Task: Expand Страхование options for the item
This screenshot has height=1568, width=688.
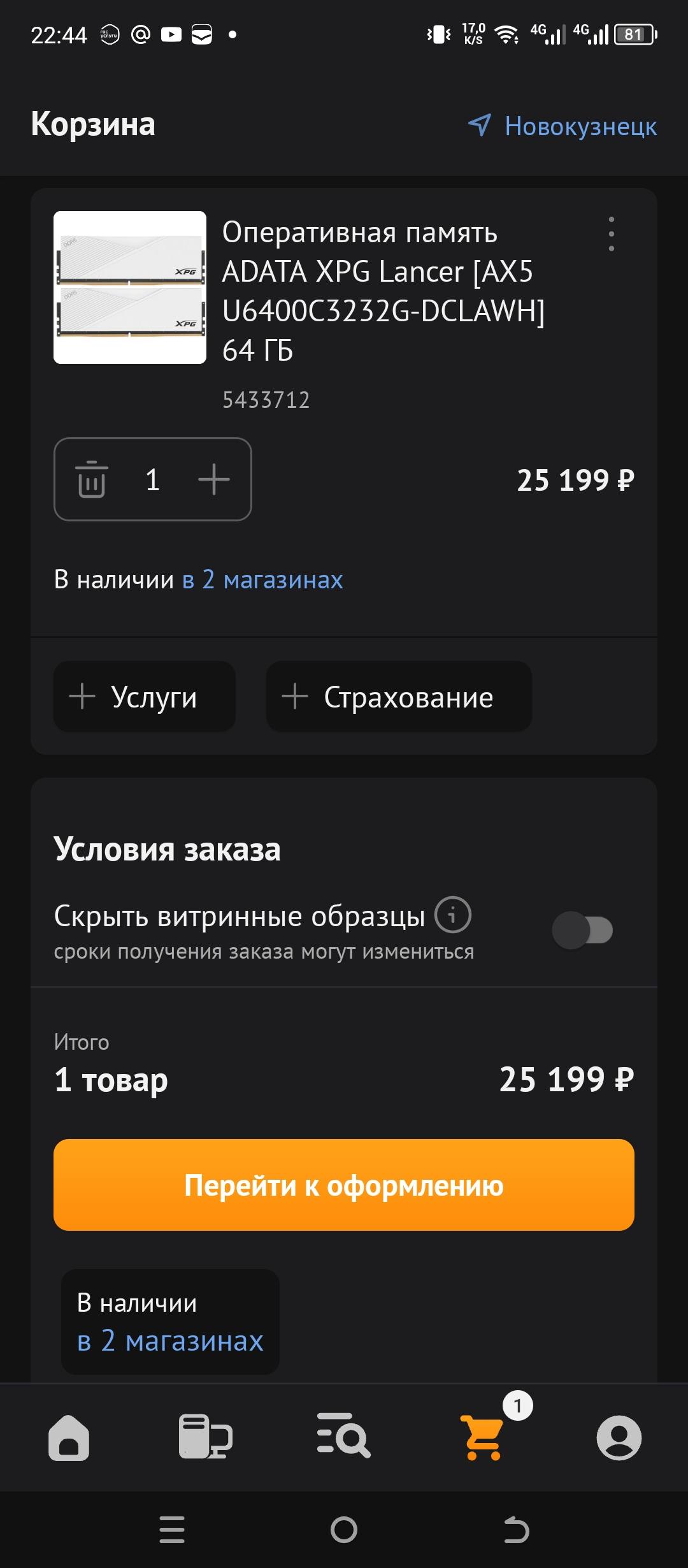Action: 399,696
